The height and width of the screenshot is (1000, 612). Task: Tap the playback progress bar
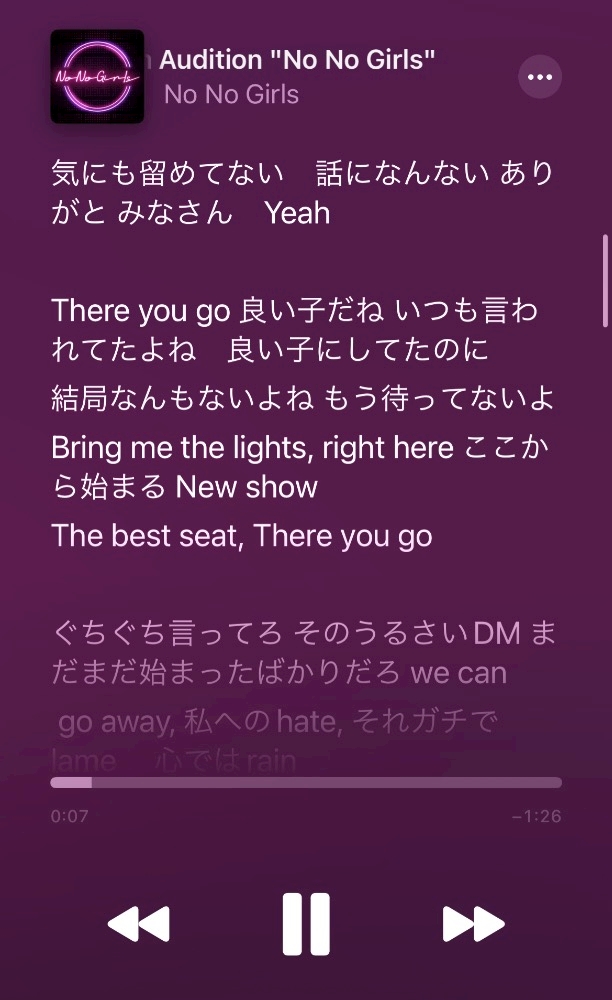pyautogui.click(x=306, y=783)
